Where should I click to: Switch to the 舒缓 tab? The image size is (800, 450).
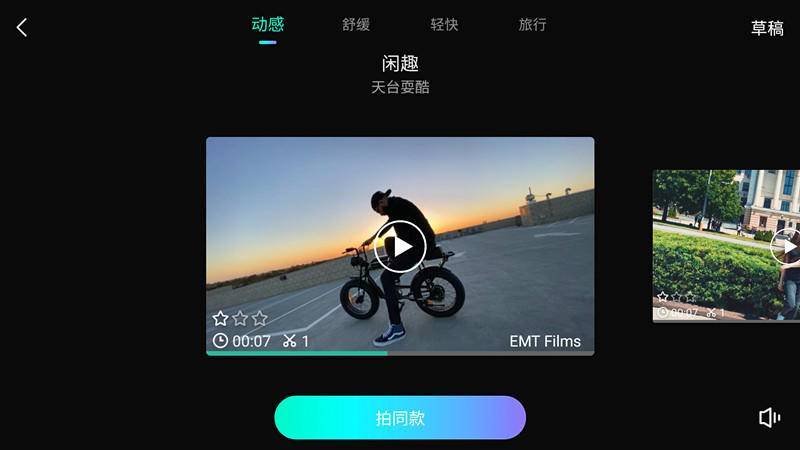[356, 25]
